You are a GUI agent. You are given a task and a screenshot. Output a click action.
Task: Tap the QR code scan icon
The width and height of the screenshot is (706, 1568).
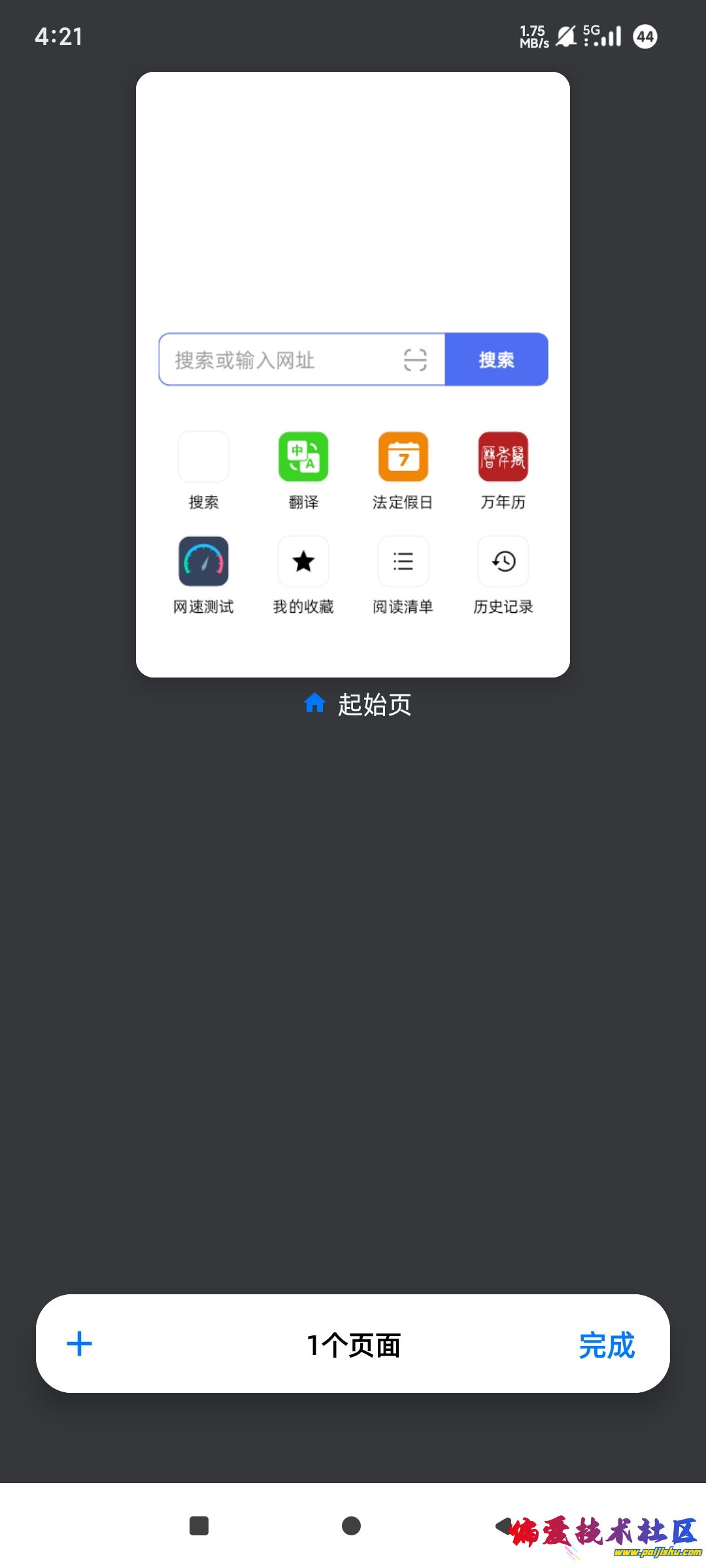coord(416,359)
